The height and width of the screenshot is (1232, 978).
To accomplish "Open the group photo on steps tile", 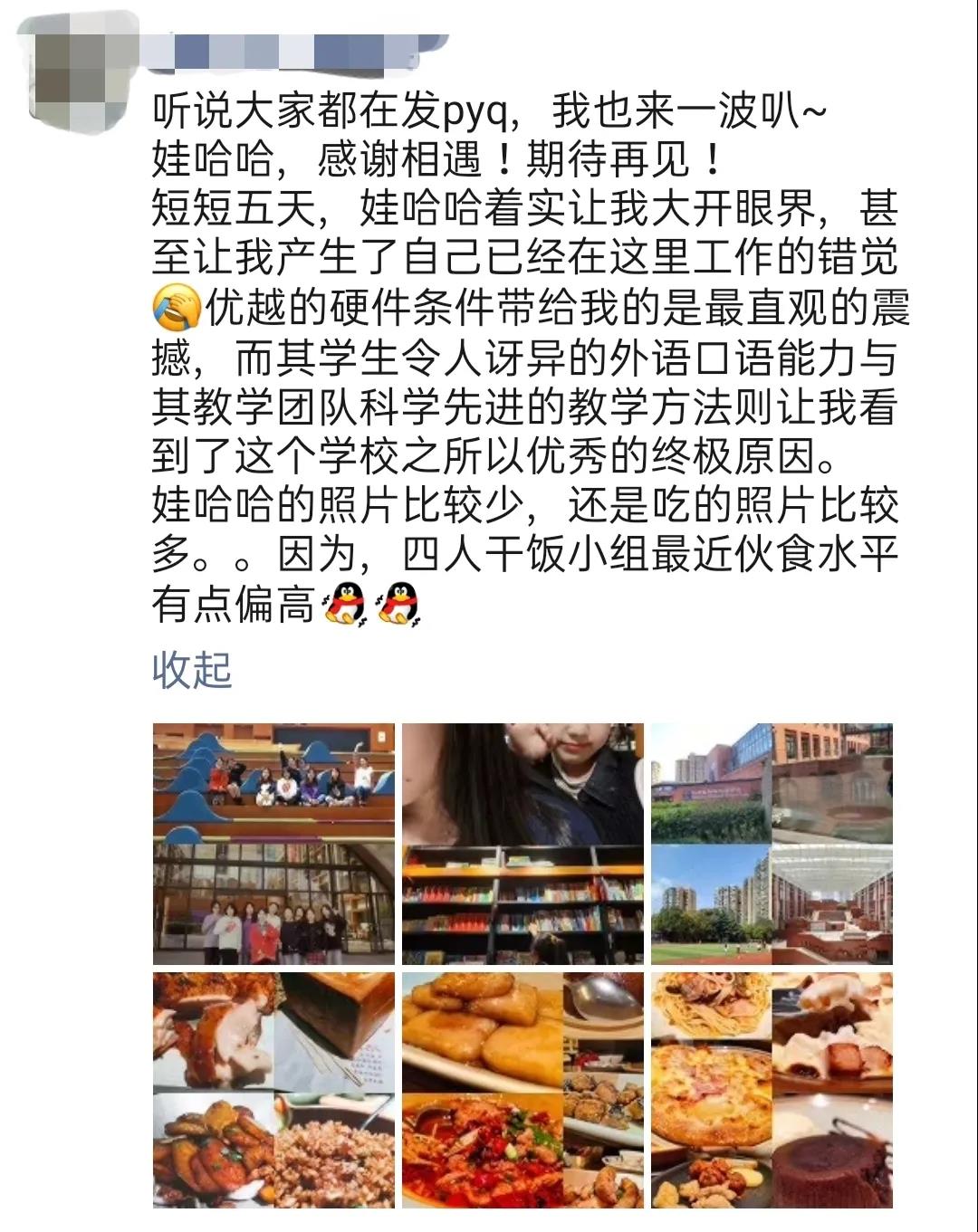I will [273, 844].
